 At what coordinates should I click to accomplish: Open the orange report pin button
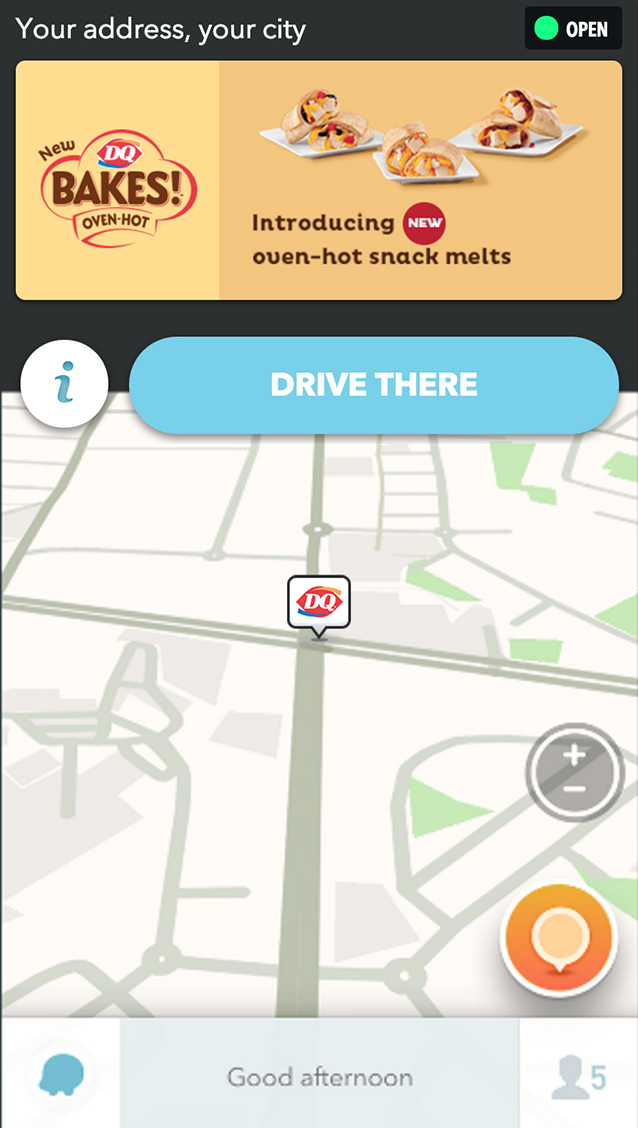[557, 940]
